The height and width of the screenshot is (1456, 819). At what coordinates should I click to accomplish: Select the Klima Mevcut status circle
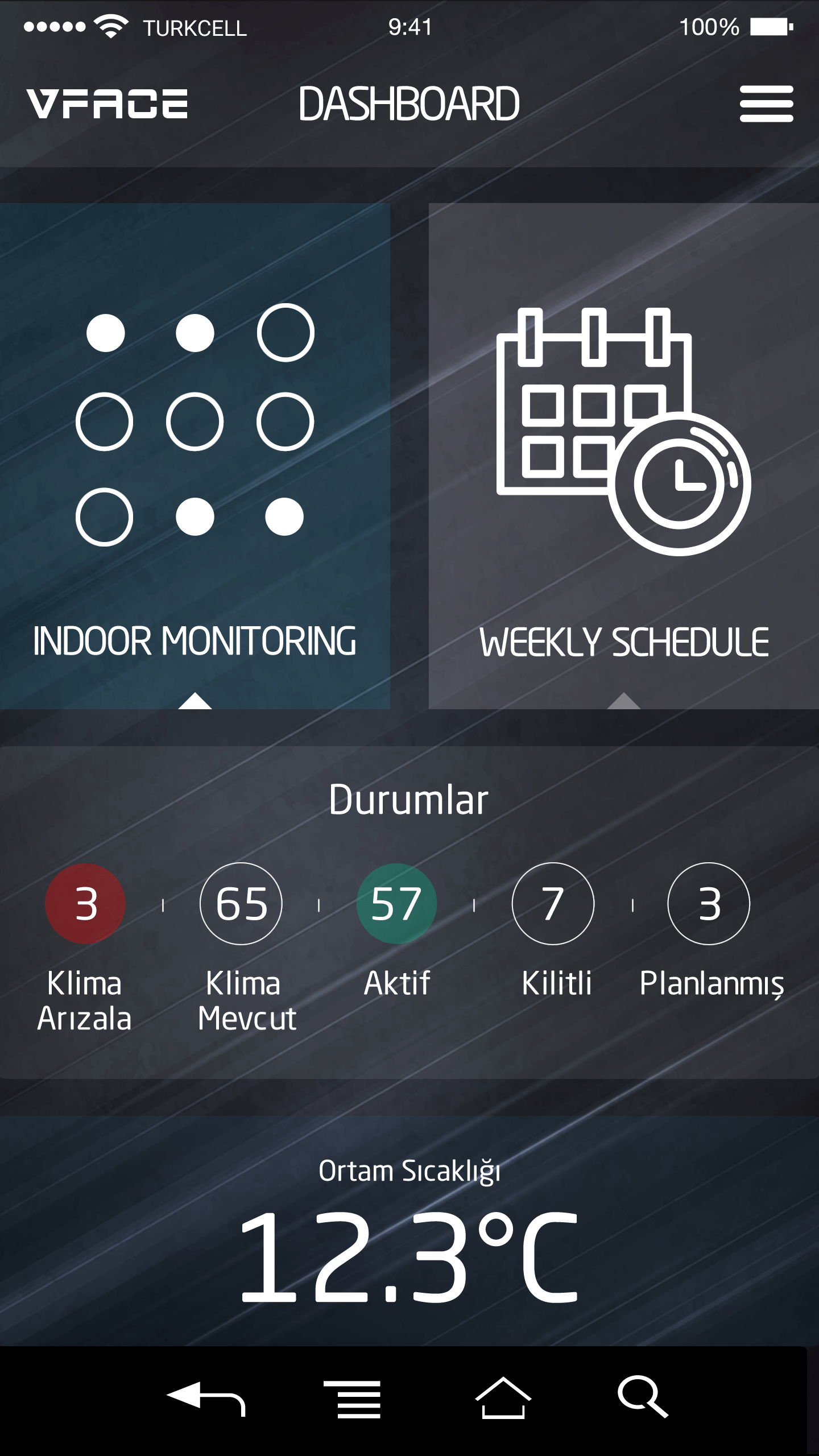tap(241, 904)
